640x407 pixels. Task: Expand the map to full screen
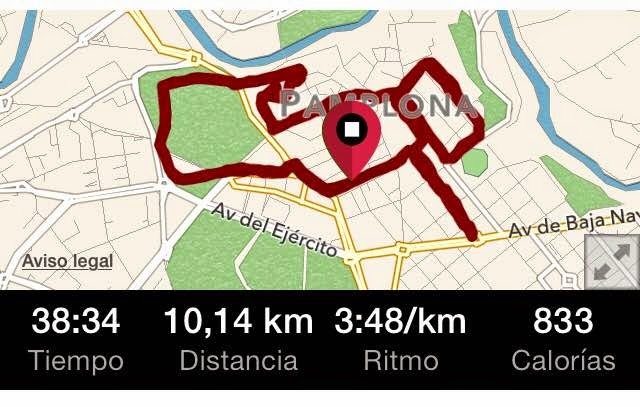coord(610,263)
